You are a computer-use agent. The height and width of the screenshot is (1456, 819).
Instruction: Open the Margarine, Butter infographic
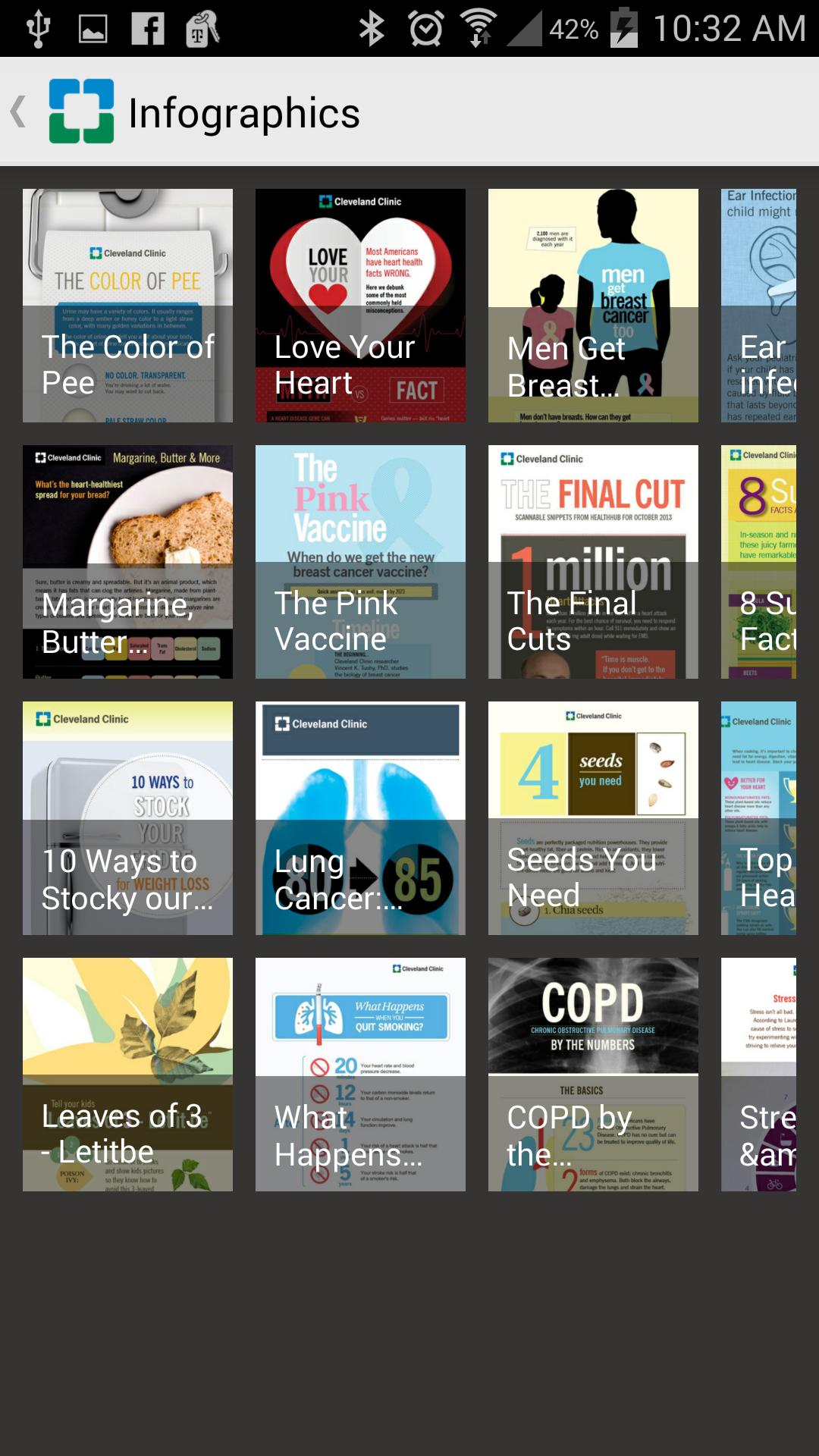127,562
